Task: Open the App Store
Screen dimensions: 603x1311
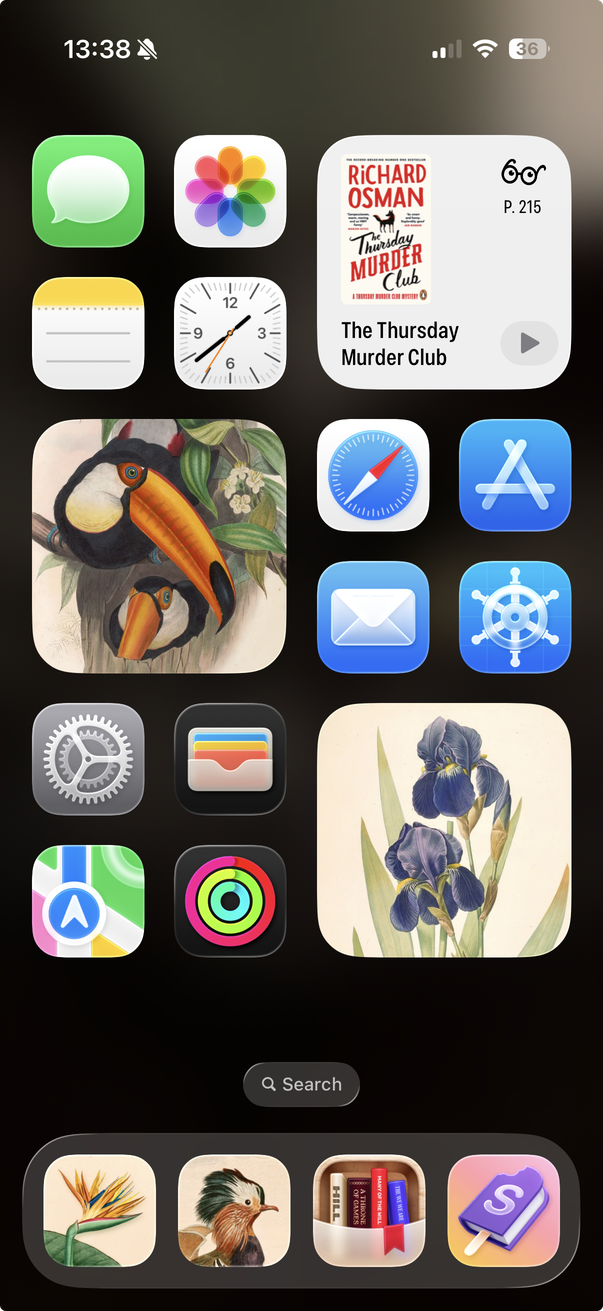Action: pos(515,475)
